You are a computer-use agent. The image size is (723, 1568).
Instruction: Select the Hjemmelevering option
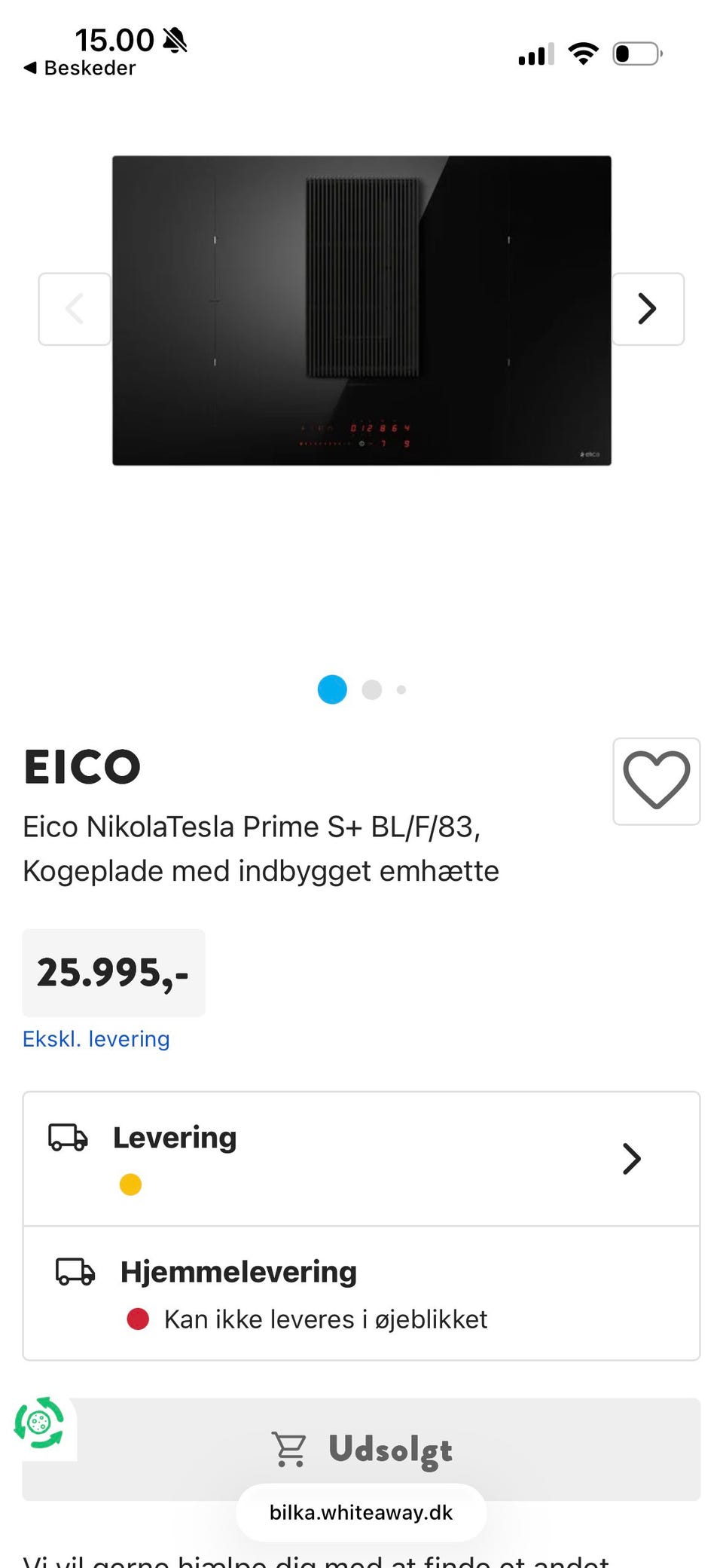pos(361,1293)
